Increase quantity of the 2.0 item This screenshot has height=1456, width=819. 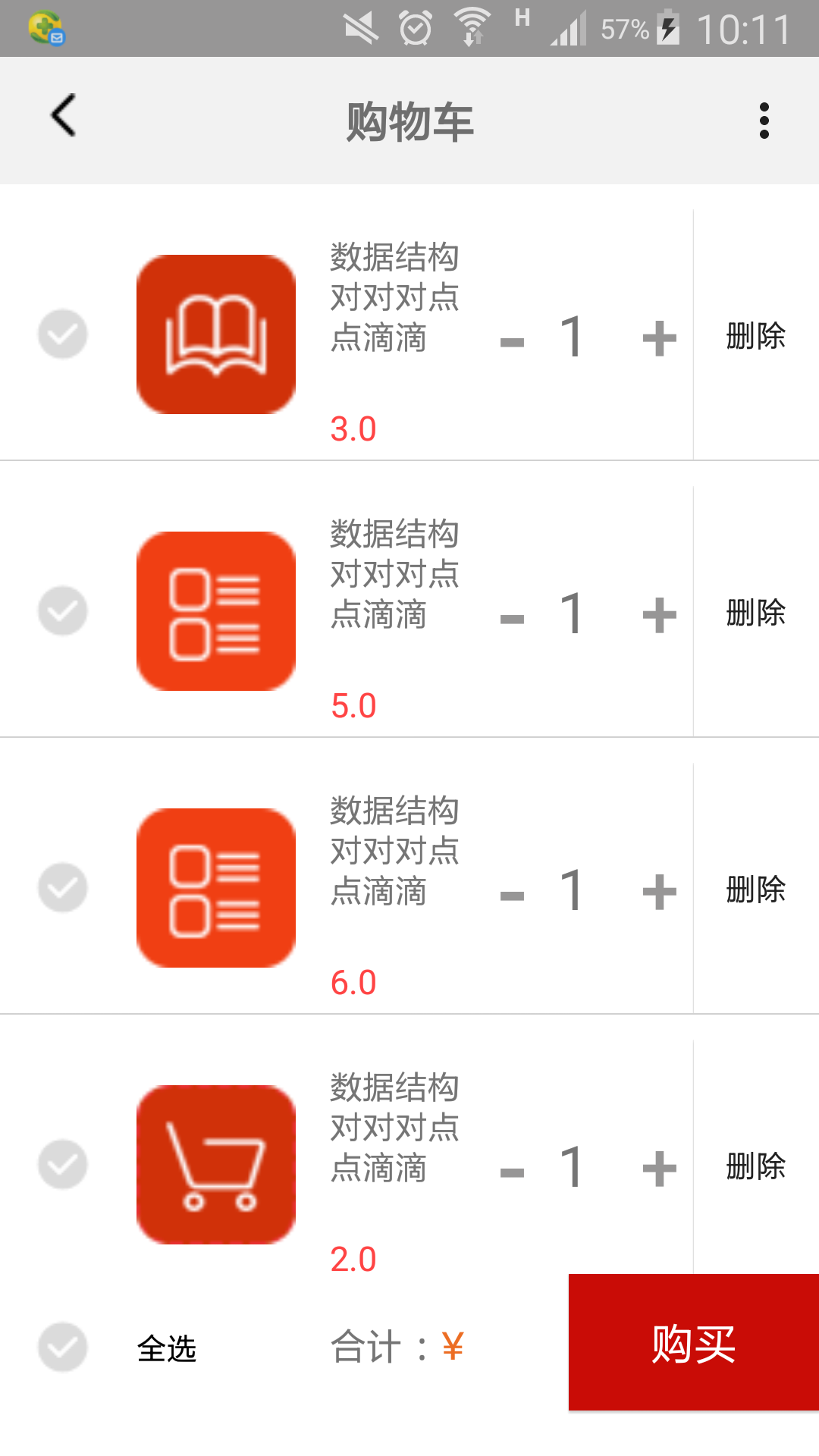(659, 1169)
